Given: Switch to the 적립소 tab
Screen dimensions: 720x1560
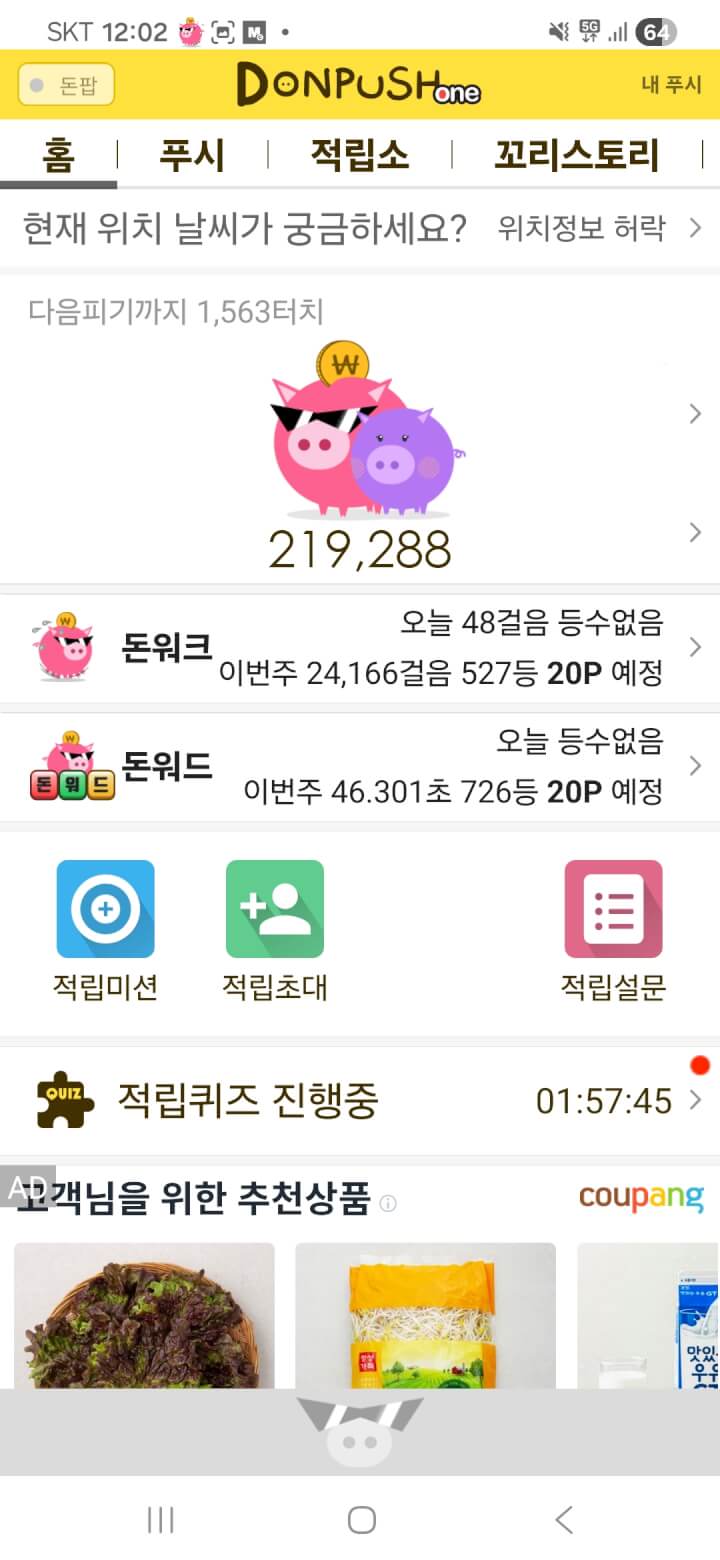Looking at the screenshot, I should [x=359, y=156].
